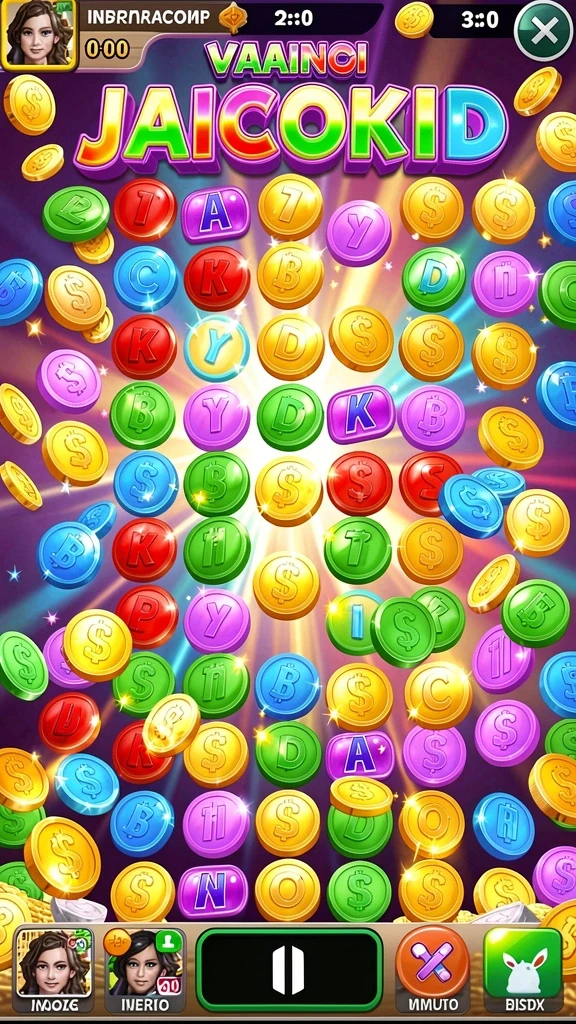576x1024 pixels.
Task: Tap the green BISDX bunny button
Action: pos(522,969)
